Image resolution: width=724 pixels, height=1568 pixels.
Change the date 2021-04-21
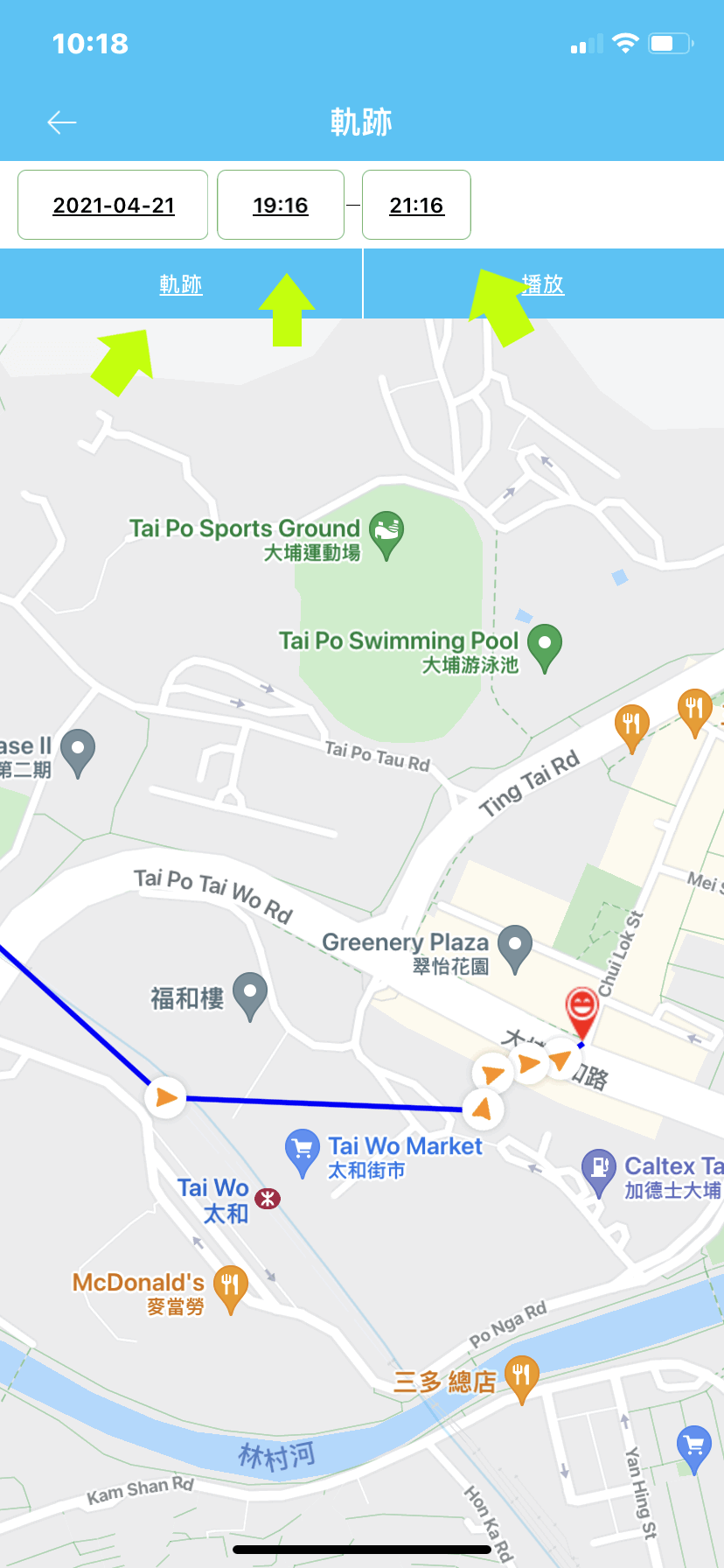click(x=113, y=206)
